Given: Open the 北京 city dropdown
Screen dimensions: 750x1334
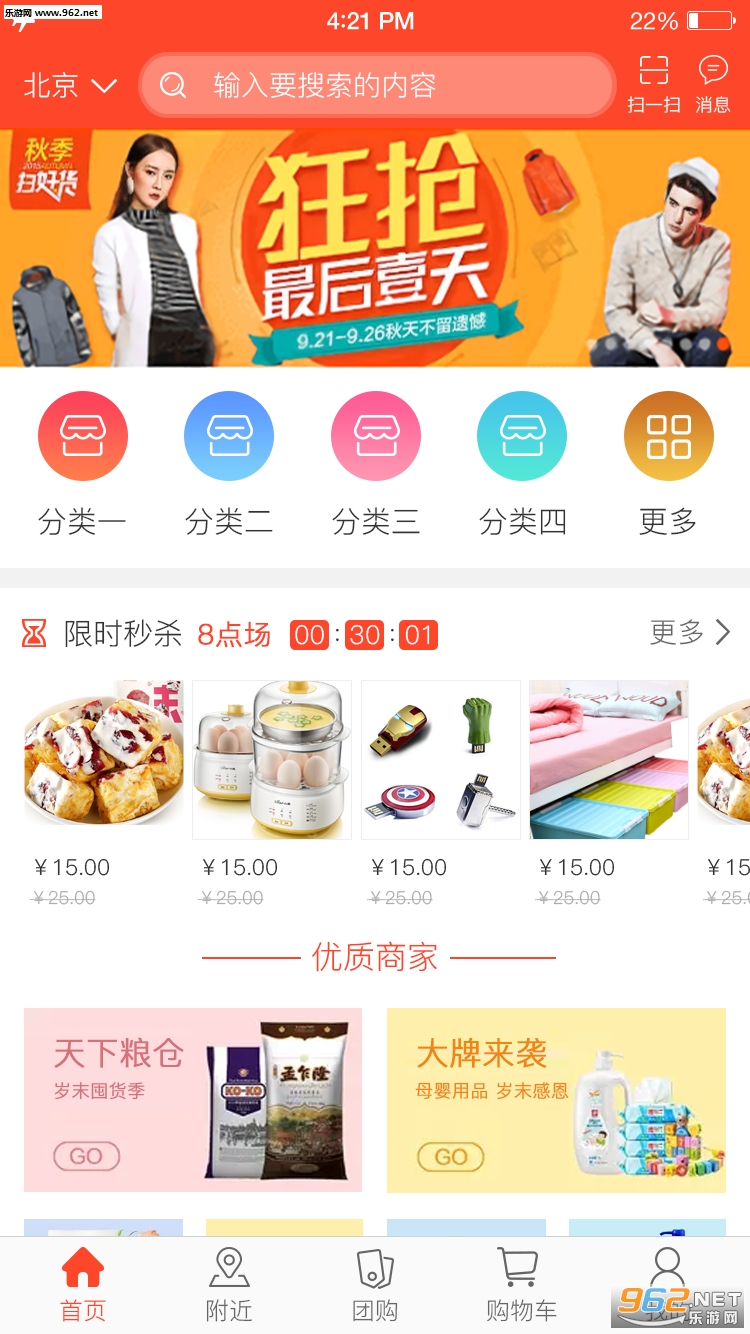Looking at the screenshot, I should [x=70, y=85].
